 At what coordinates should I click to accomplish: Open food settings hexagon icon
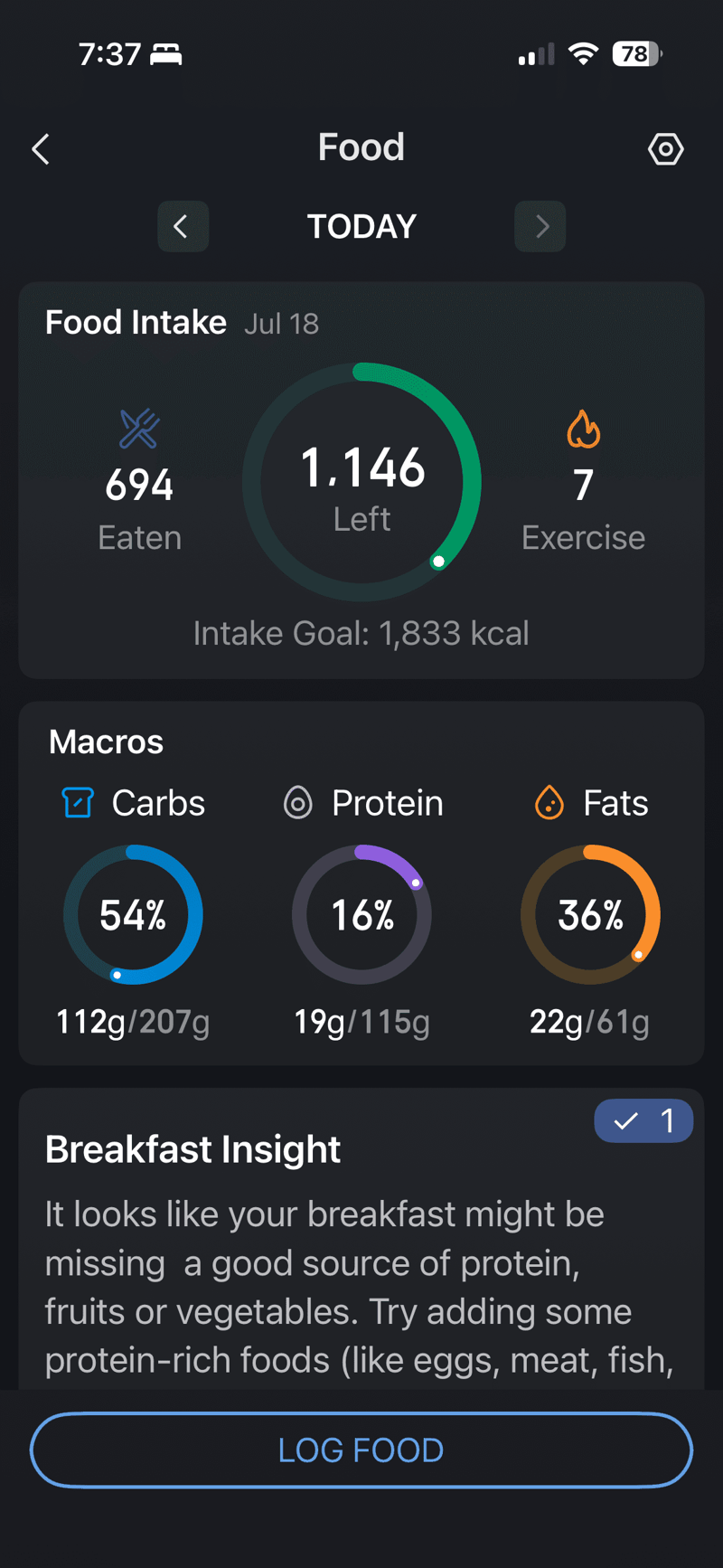pos(665,149)
